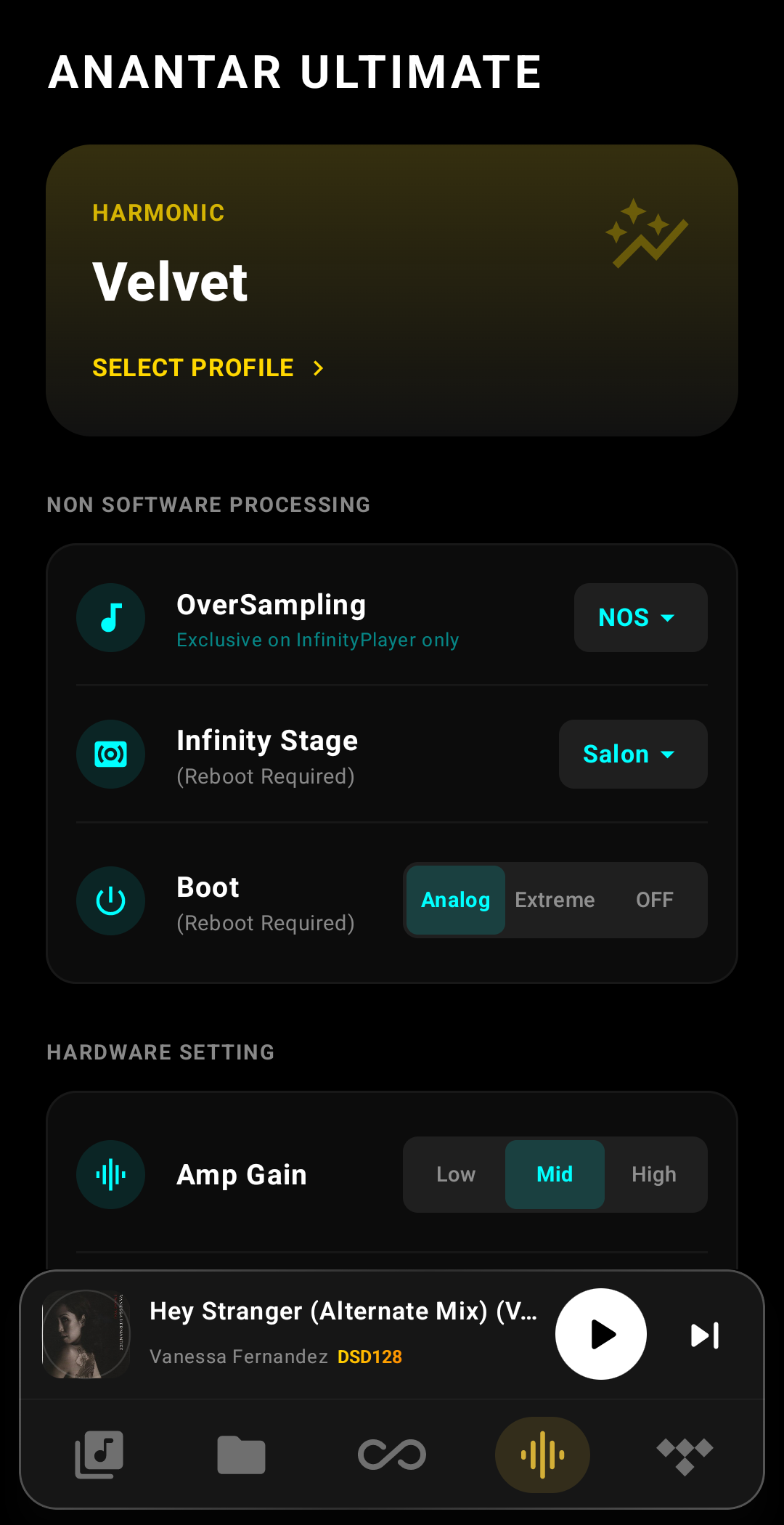Turn Boot mode OFF
This screenshot has width=784, height=1525.
tap(654, 900)
